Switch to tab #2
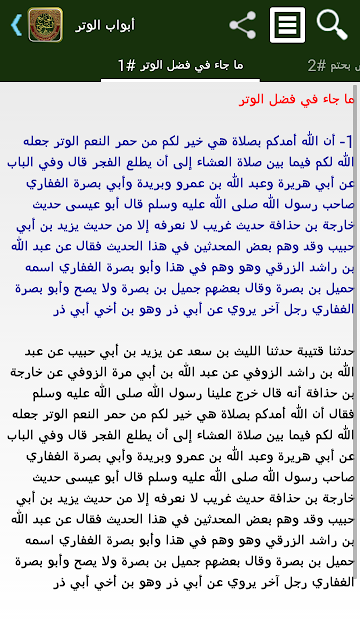Screen dimensions: 360x640 [x=334, y=66]
